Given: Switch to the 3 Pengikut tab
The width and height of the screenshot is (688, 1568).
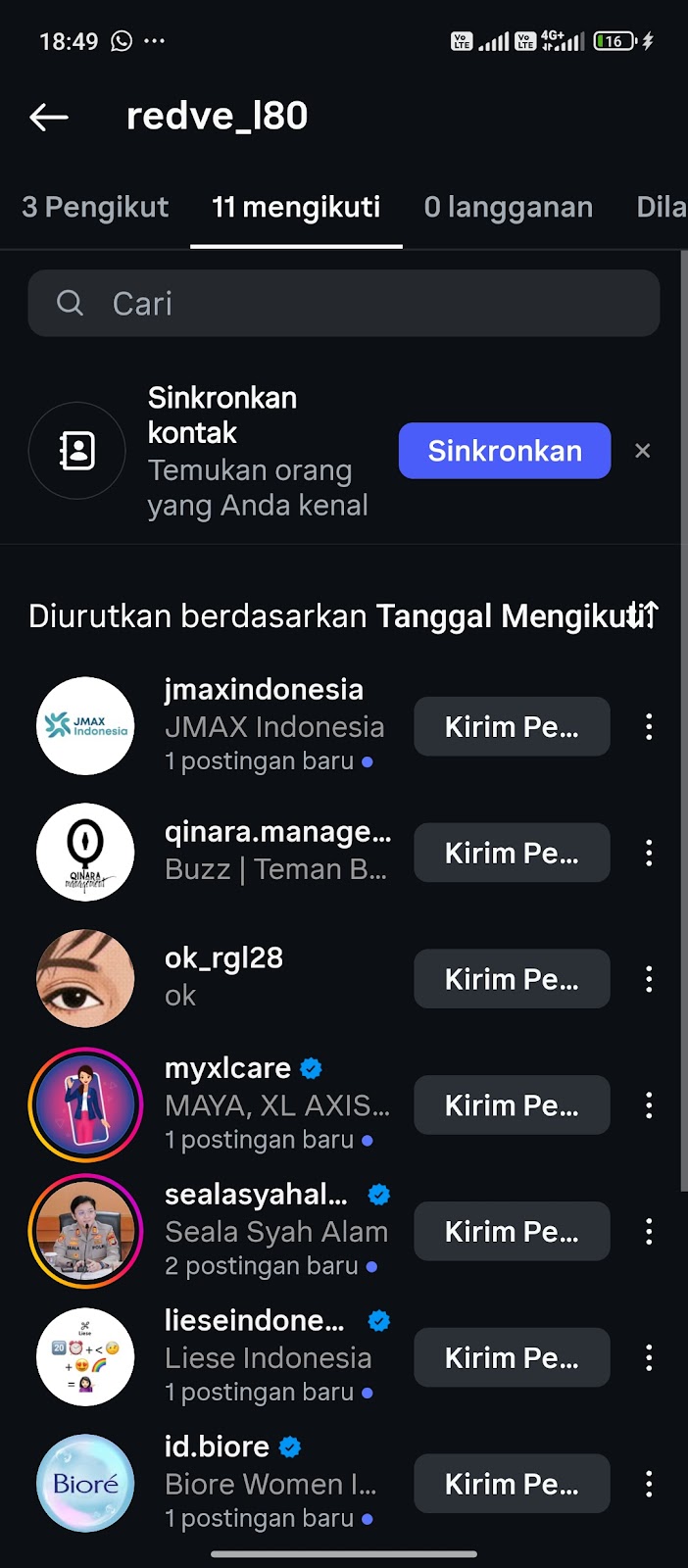Looking at the screenshot, I should click(95, 208).
